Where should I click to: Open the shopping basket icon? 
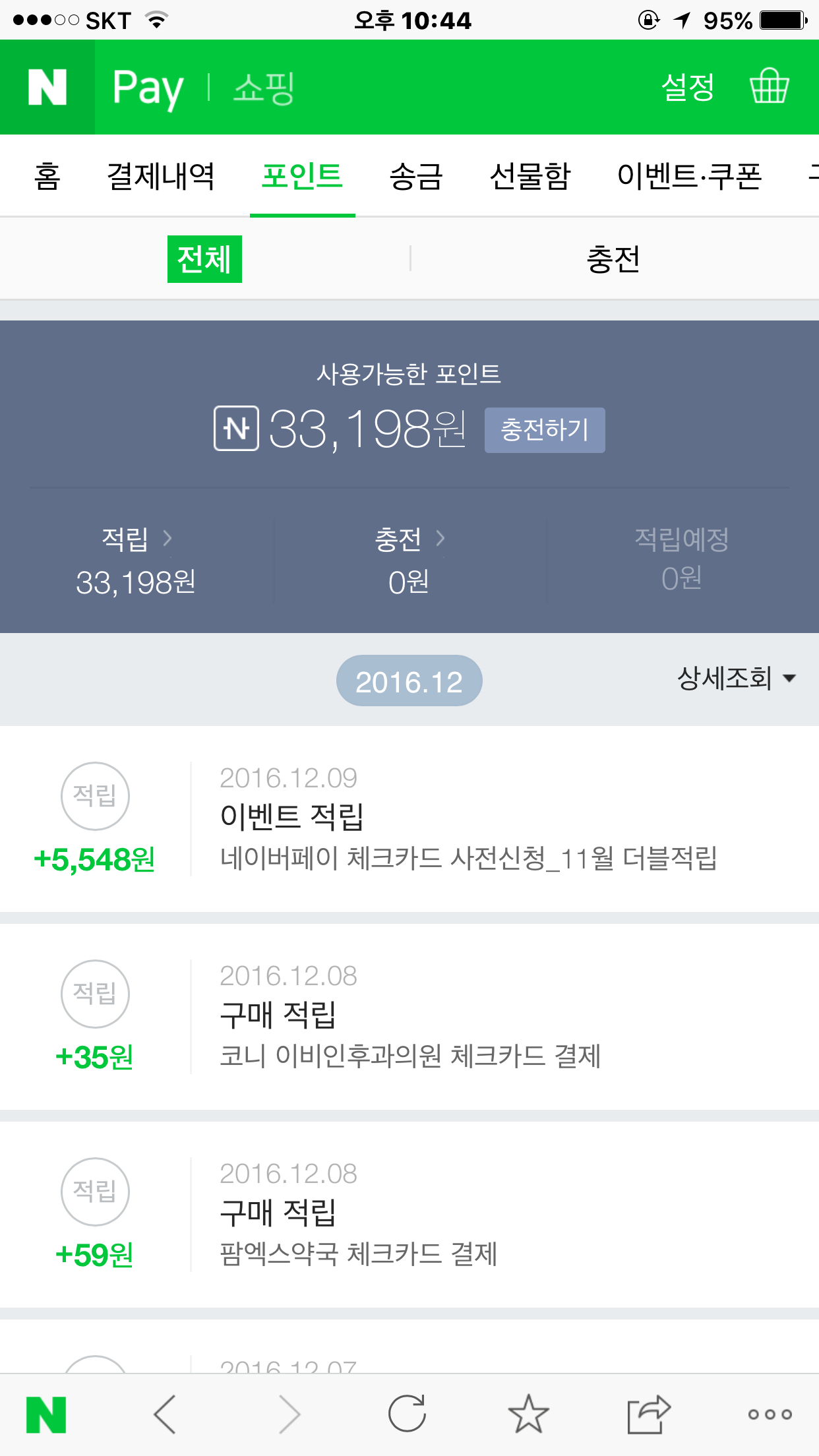(769, 87)
